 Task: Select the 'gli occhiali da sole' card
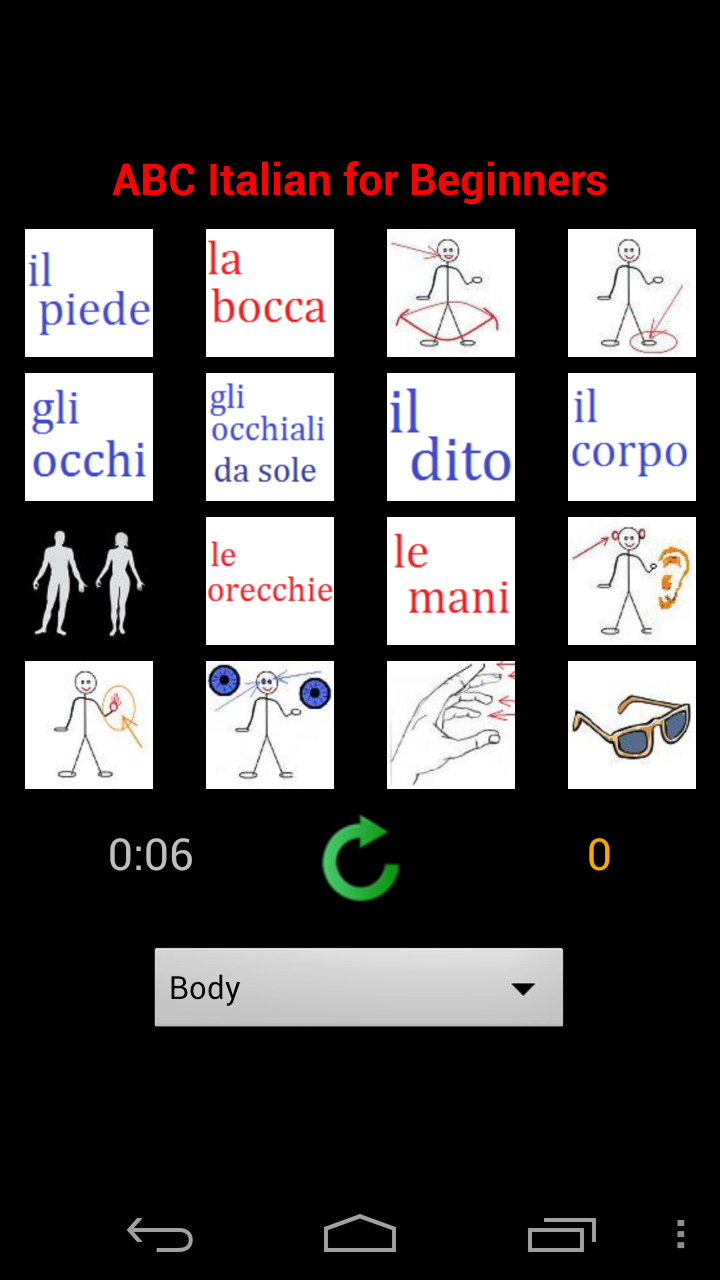pos(270,437)
